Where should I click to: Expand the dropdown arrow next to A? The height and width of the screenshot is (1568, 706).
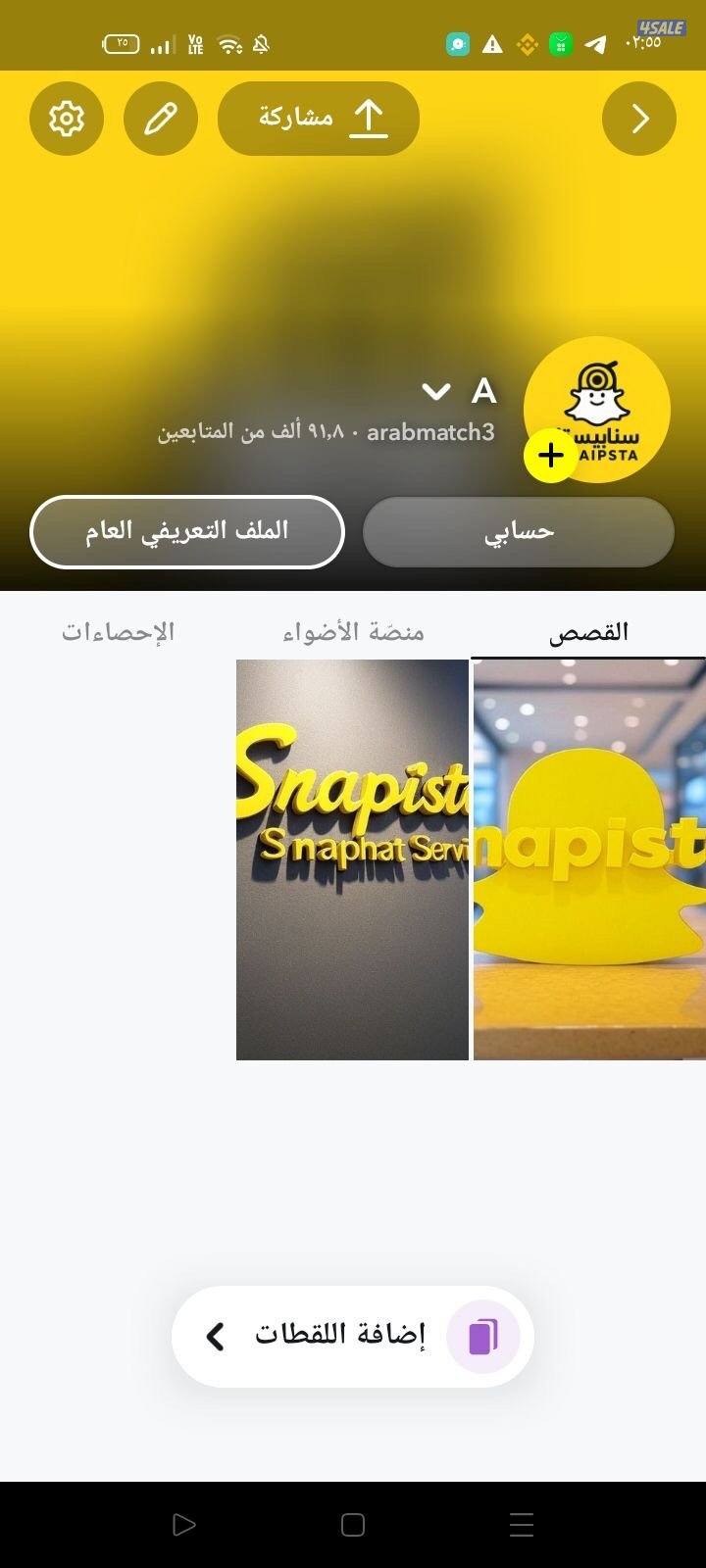[434, 392]
